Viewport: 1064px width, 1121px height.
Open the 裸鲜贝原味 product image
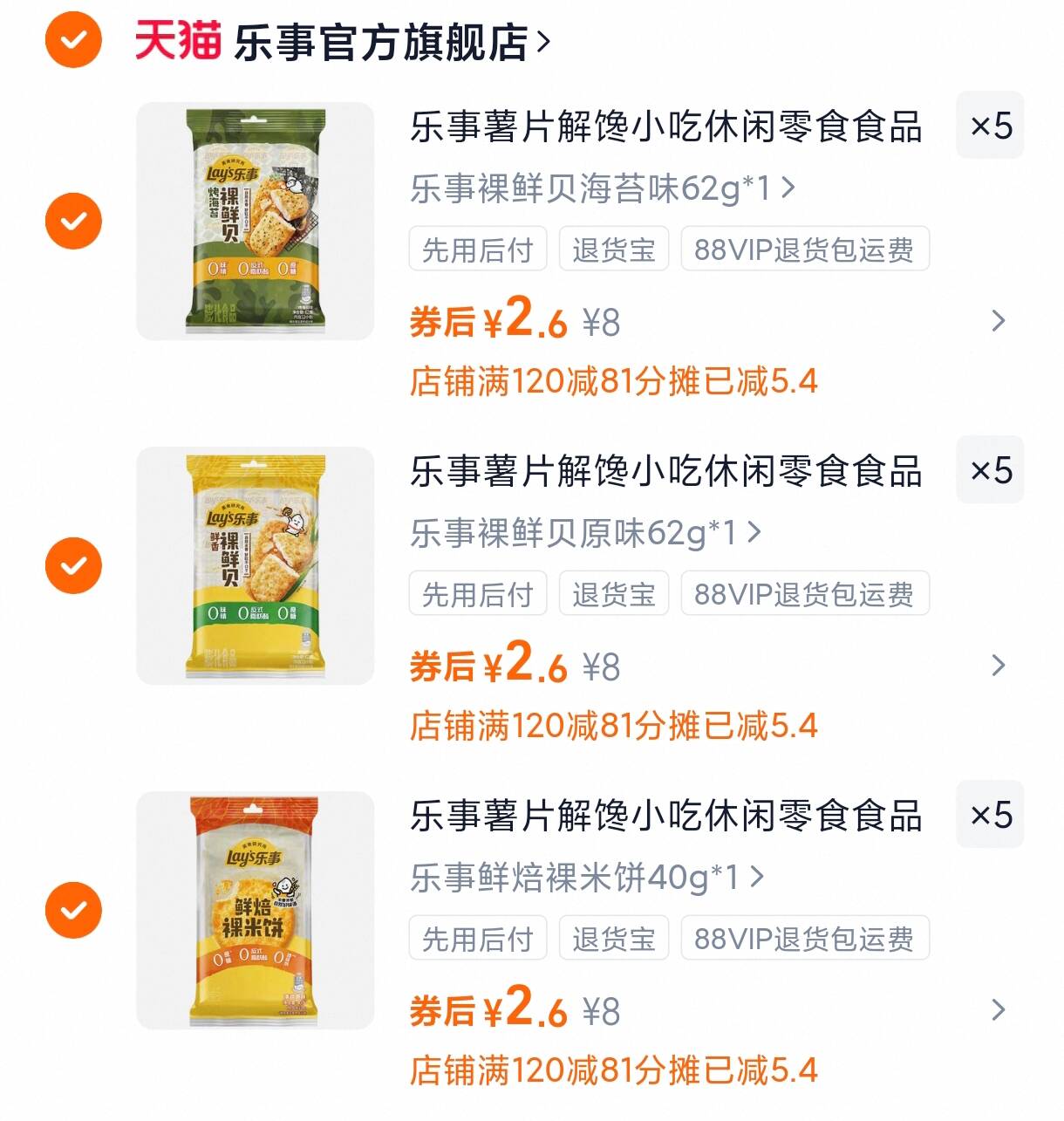[255, 565]
